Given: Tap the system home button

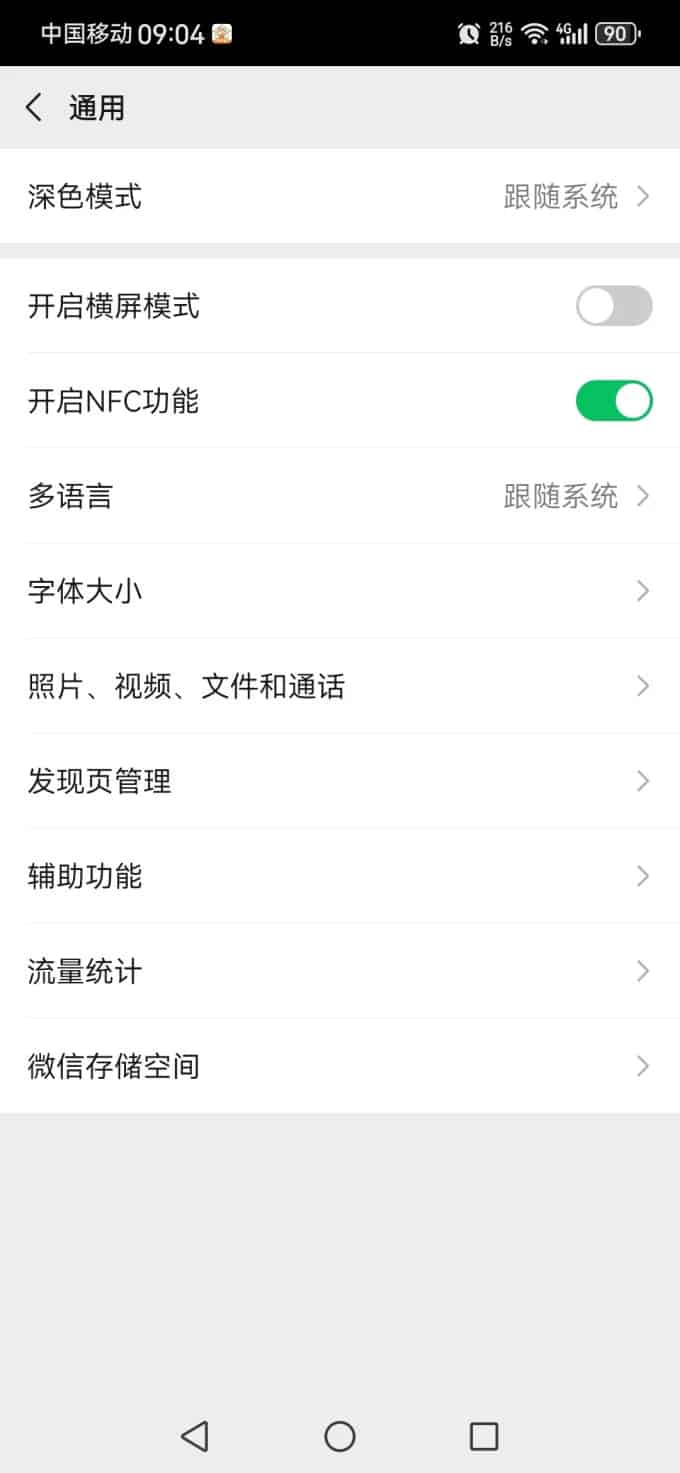Looking at the screenshot, I should (x=340, y=1437).
